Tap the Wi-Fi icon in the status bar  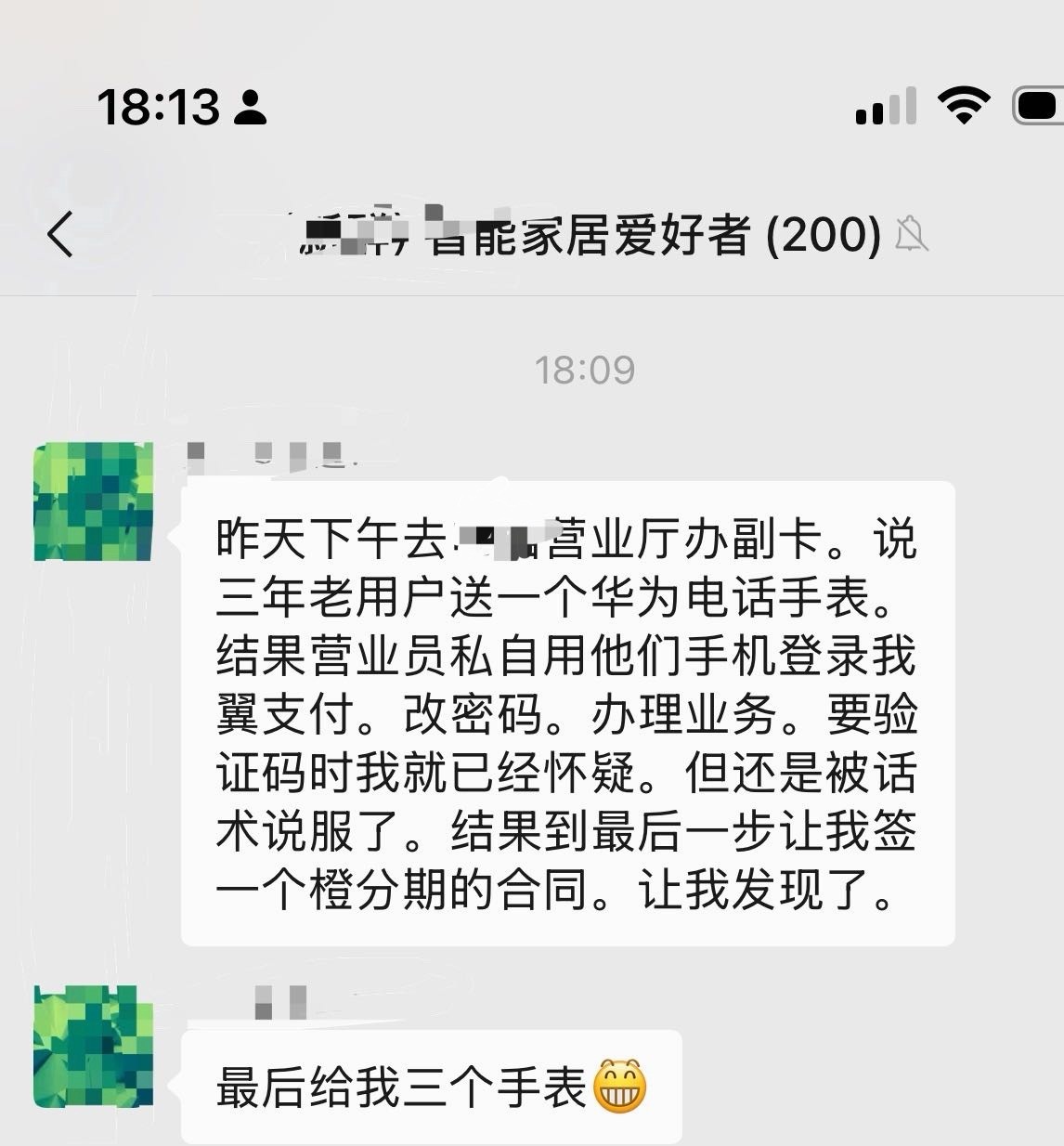click(966, 107)
